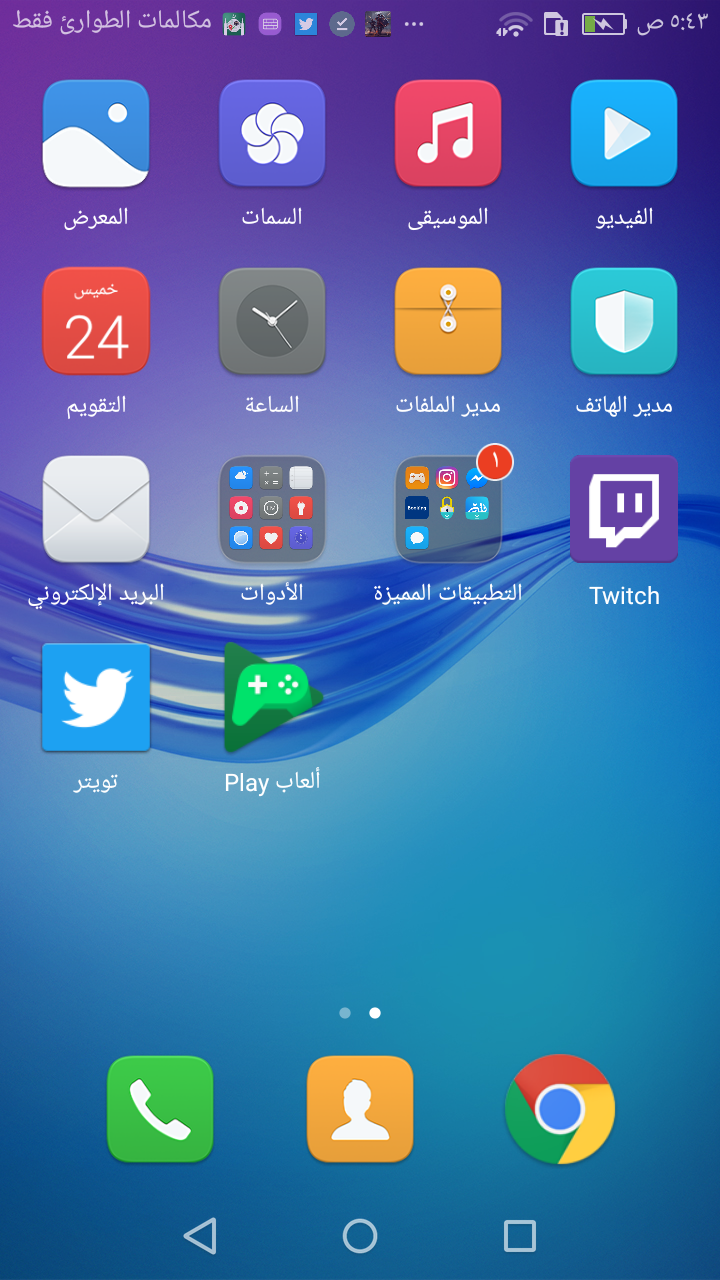Launch Google Play Games
The height and width of the screenshot is (1280, 720).
pos(272,697)
